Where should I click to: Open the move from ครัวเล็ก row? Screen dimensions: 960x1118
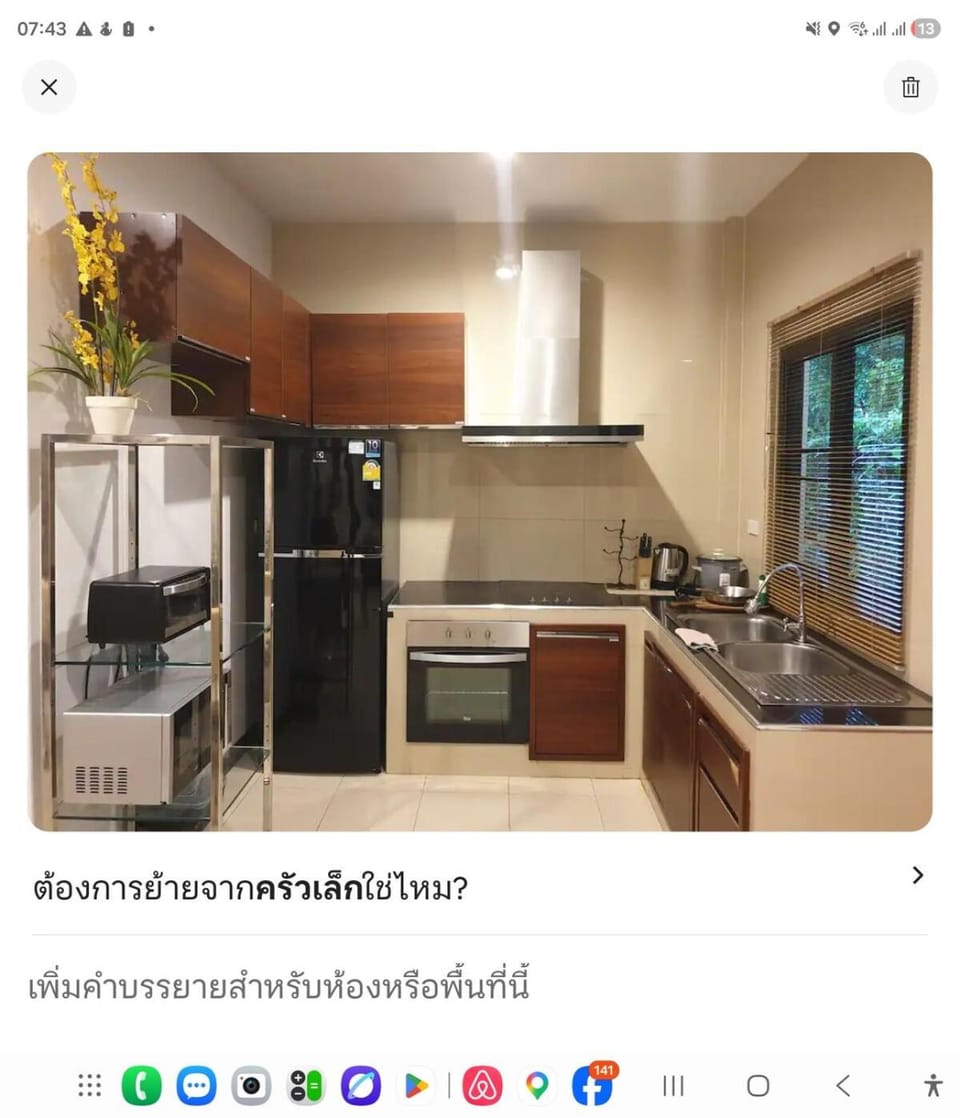479,888
